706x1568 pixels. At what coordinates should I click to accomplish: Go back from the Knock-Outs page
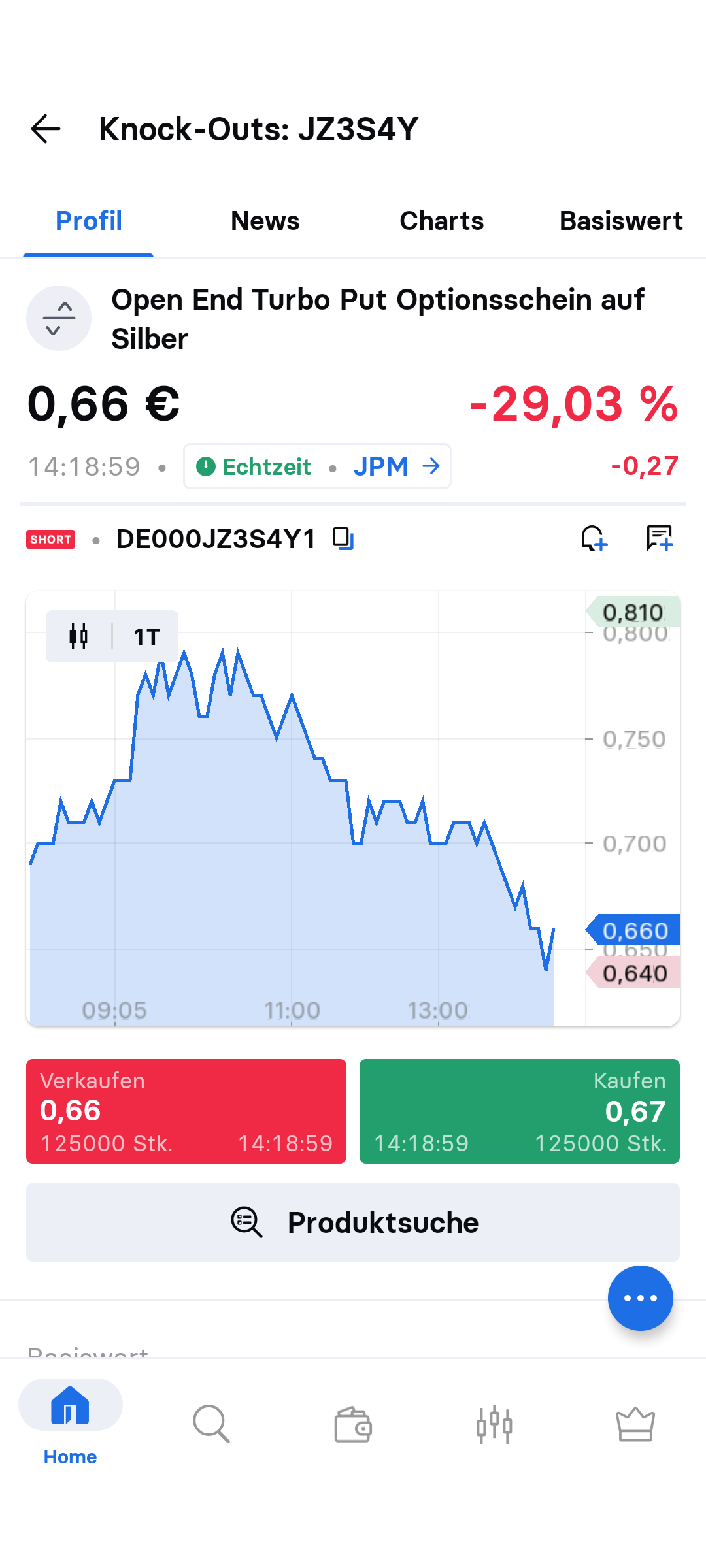[46, 129]
